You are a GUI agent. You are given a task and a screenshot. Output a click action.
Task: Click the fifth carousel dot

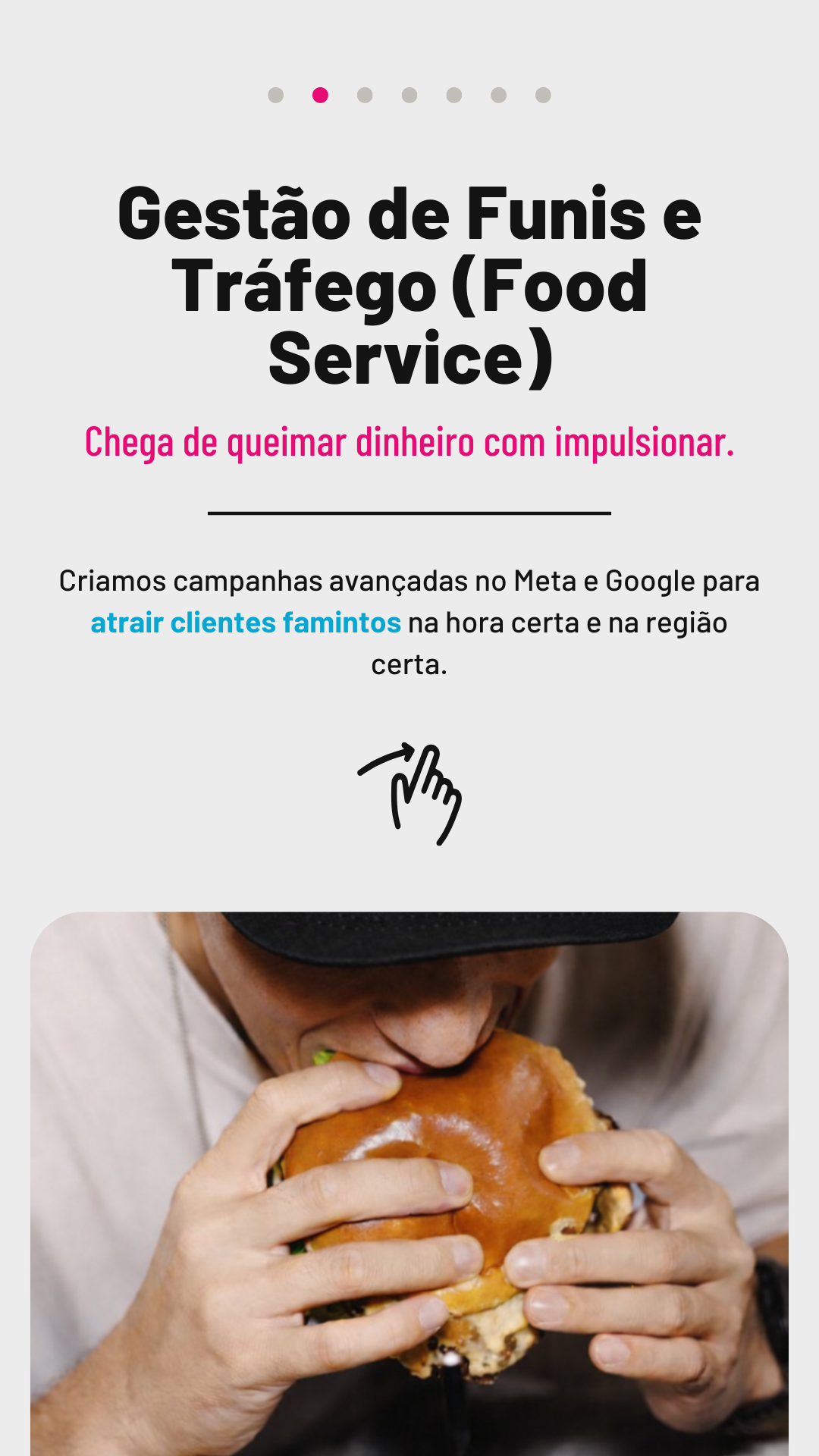[x=453, y=94]
